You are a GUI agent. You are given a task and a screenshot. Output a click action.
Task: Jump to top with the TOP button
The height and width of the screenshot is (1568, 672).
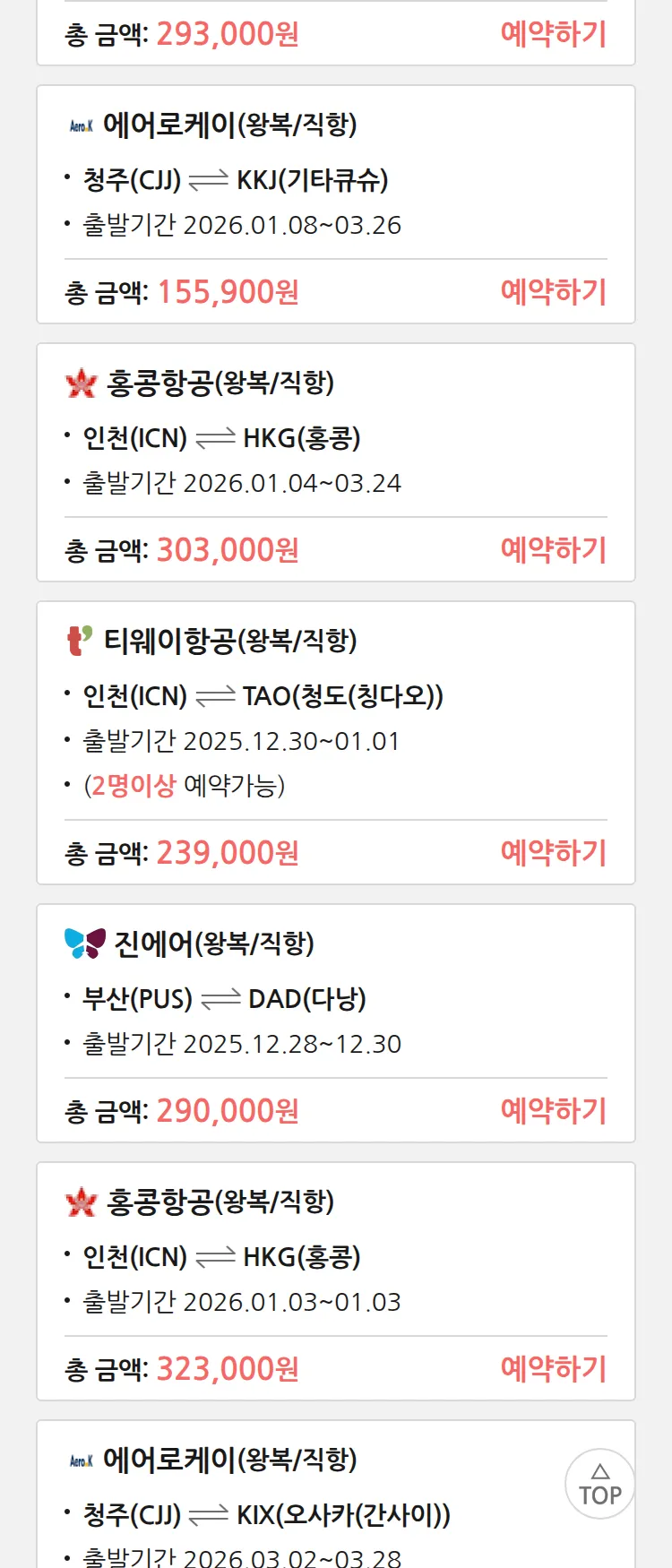pos(599,1484)
